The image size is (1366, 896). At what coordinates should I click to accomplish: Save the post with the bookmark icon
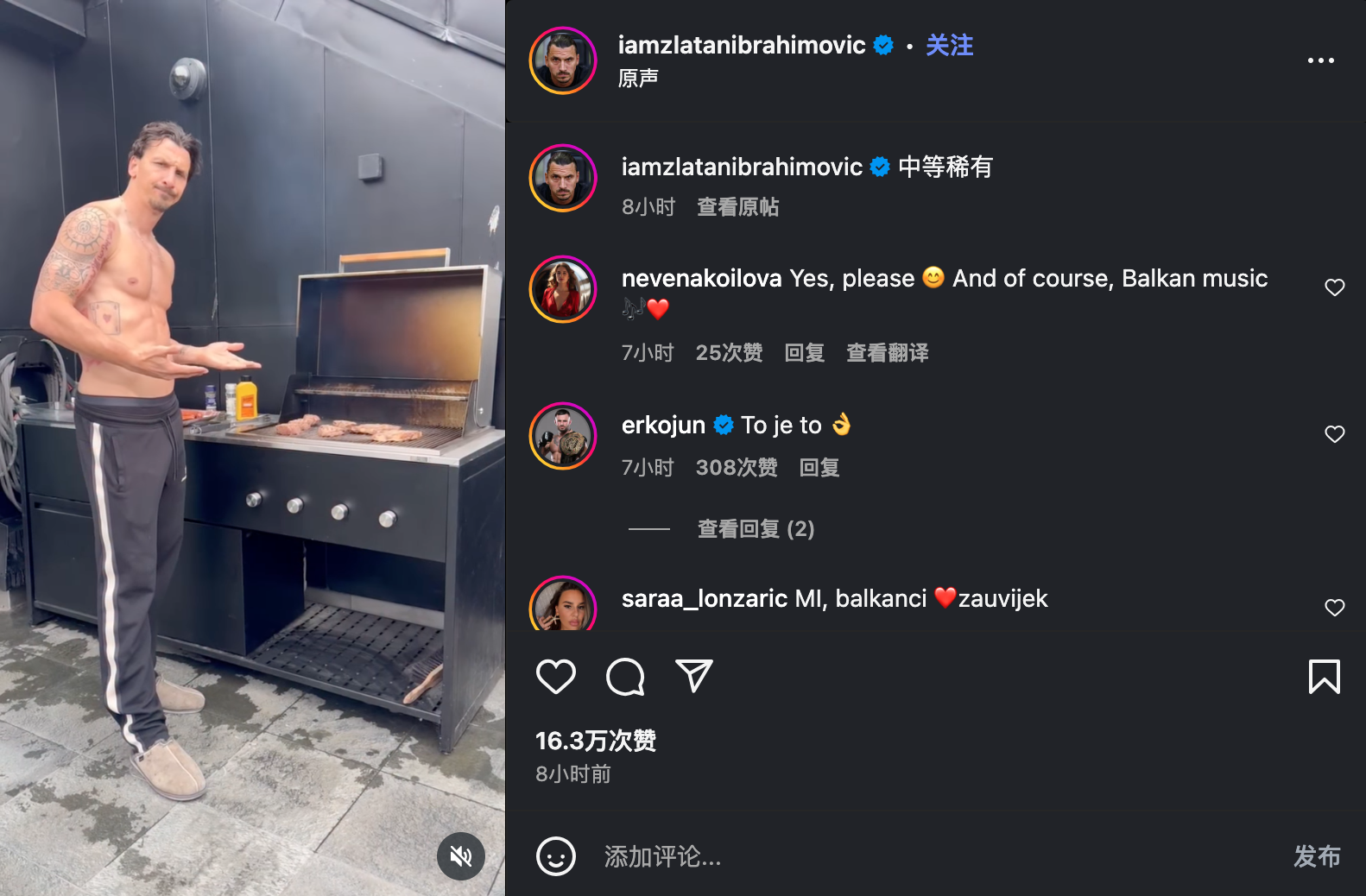pyautogui.click(x=1324, y=677)
